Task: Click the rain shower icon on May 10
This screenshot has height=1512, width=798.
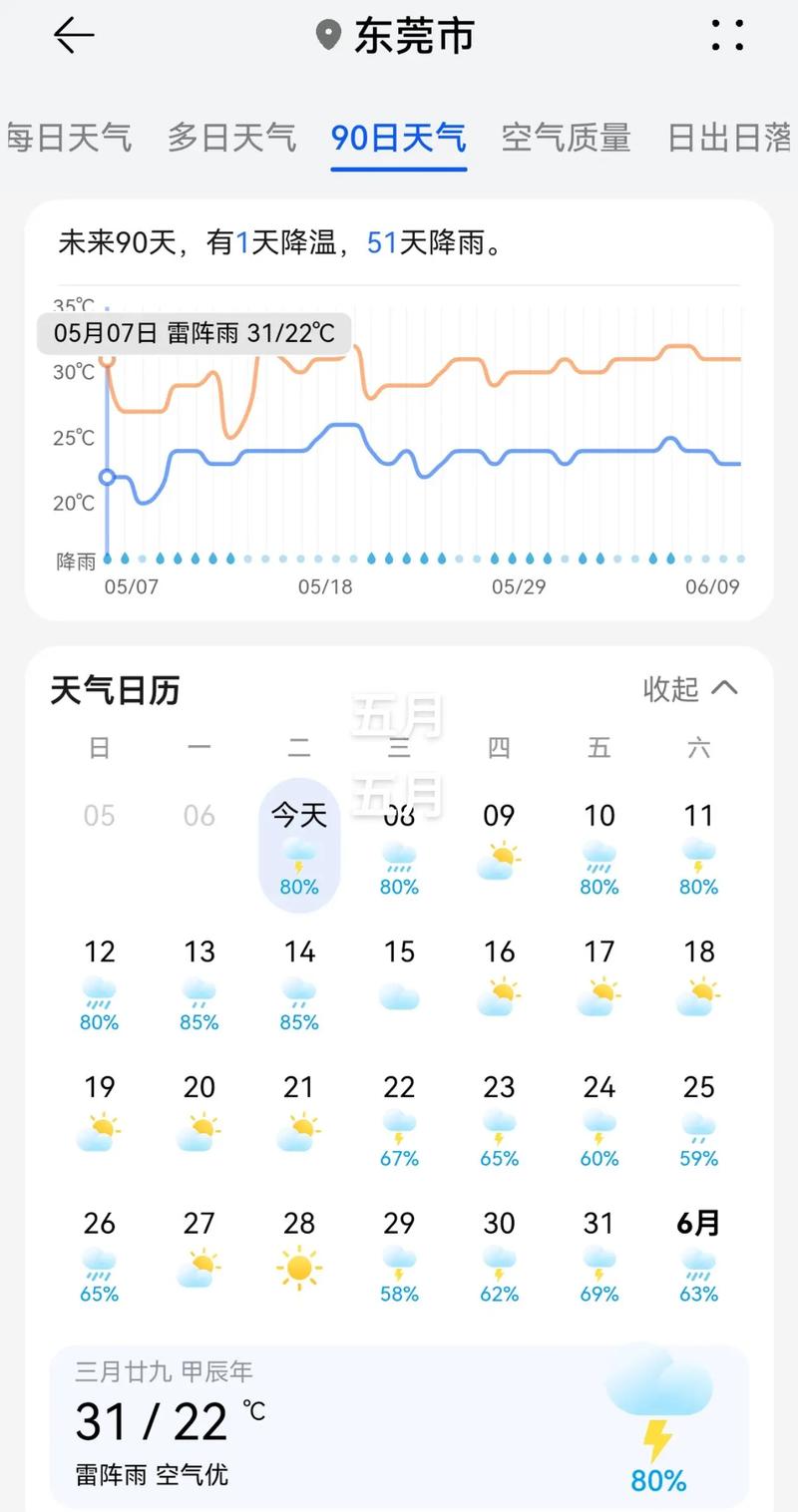Action: [x=598, y=856]
